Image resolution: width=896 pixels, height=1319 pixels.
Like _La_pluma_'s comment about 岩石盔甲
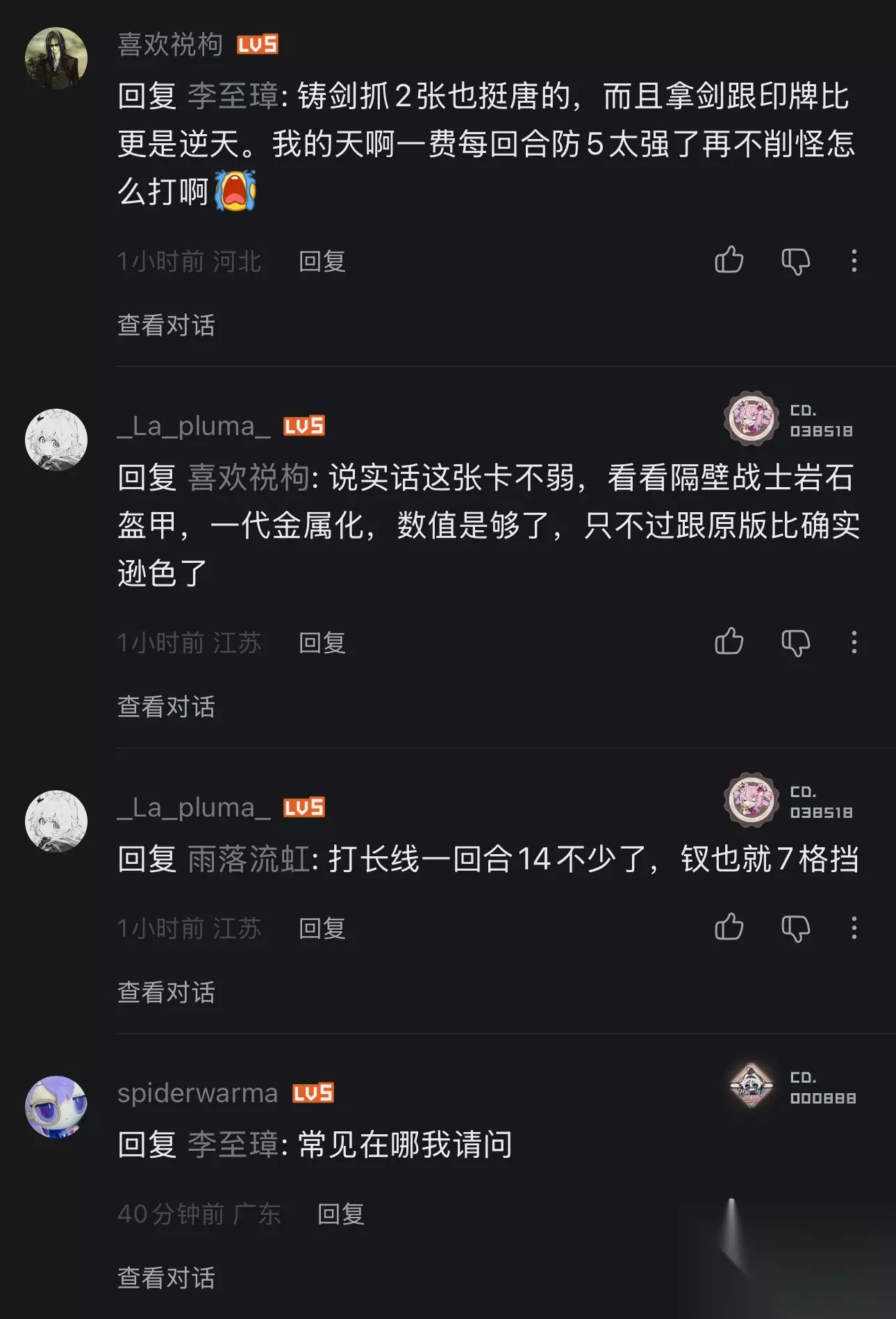[729, 641]
